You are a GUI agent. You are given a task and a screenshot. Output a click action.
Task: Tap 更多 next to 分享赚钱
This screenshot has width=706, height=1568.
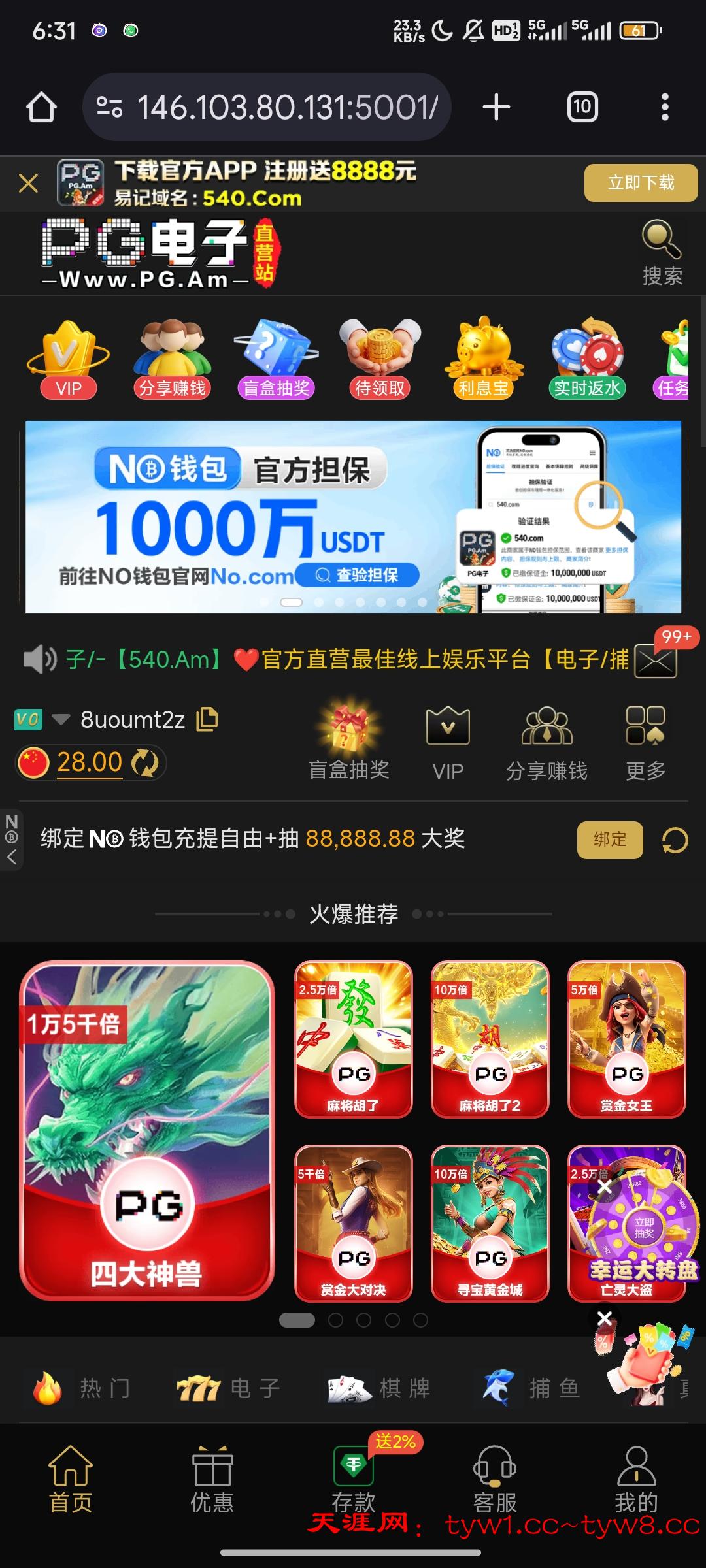click(645, 742)
